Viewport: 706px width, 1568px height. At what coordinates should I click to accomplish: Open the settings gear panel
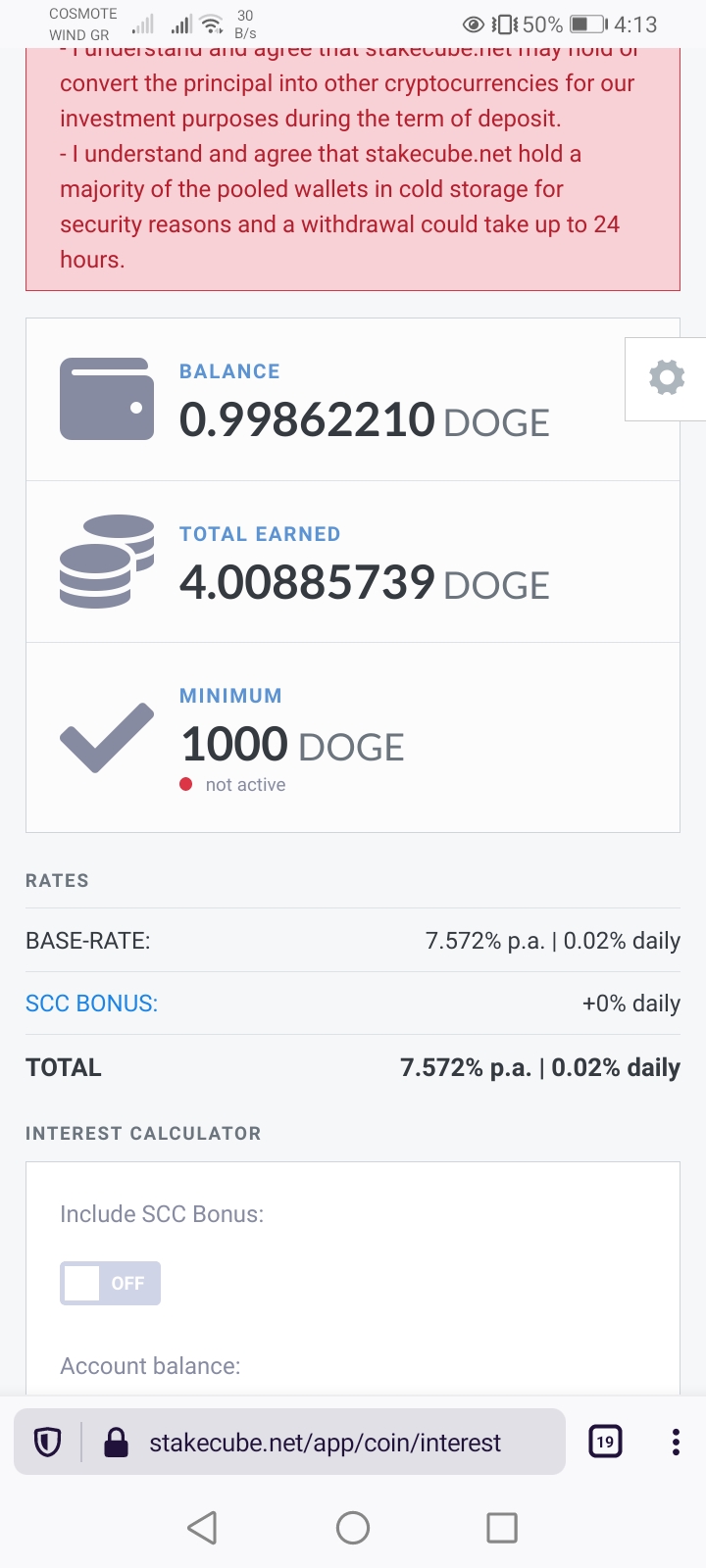point(667,378)
